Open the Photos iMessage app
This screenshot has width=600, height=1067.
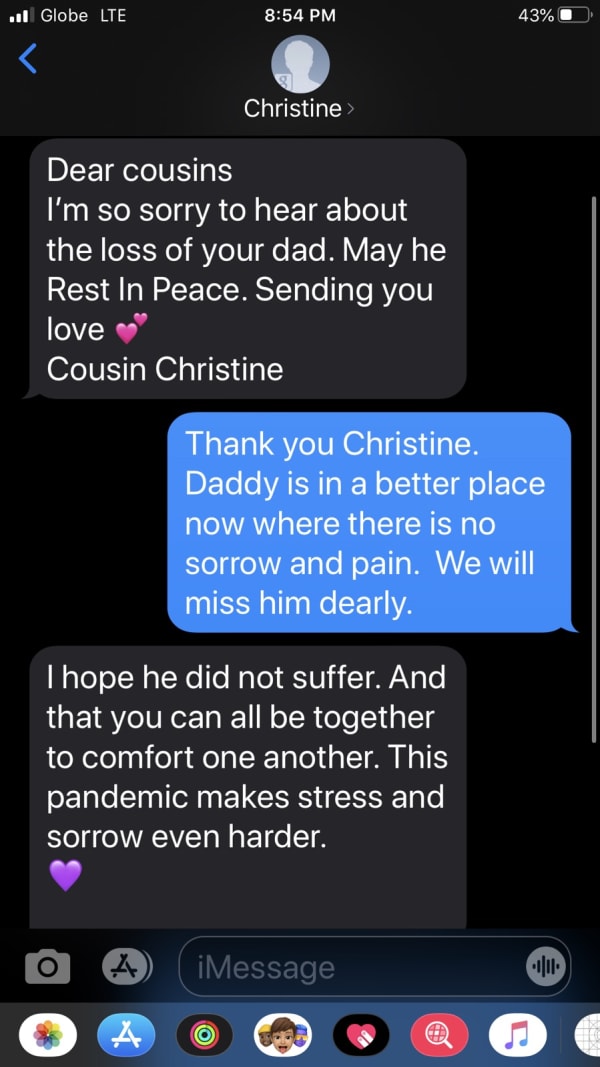47,1035
